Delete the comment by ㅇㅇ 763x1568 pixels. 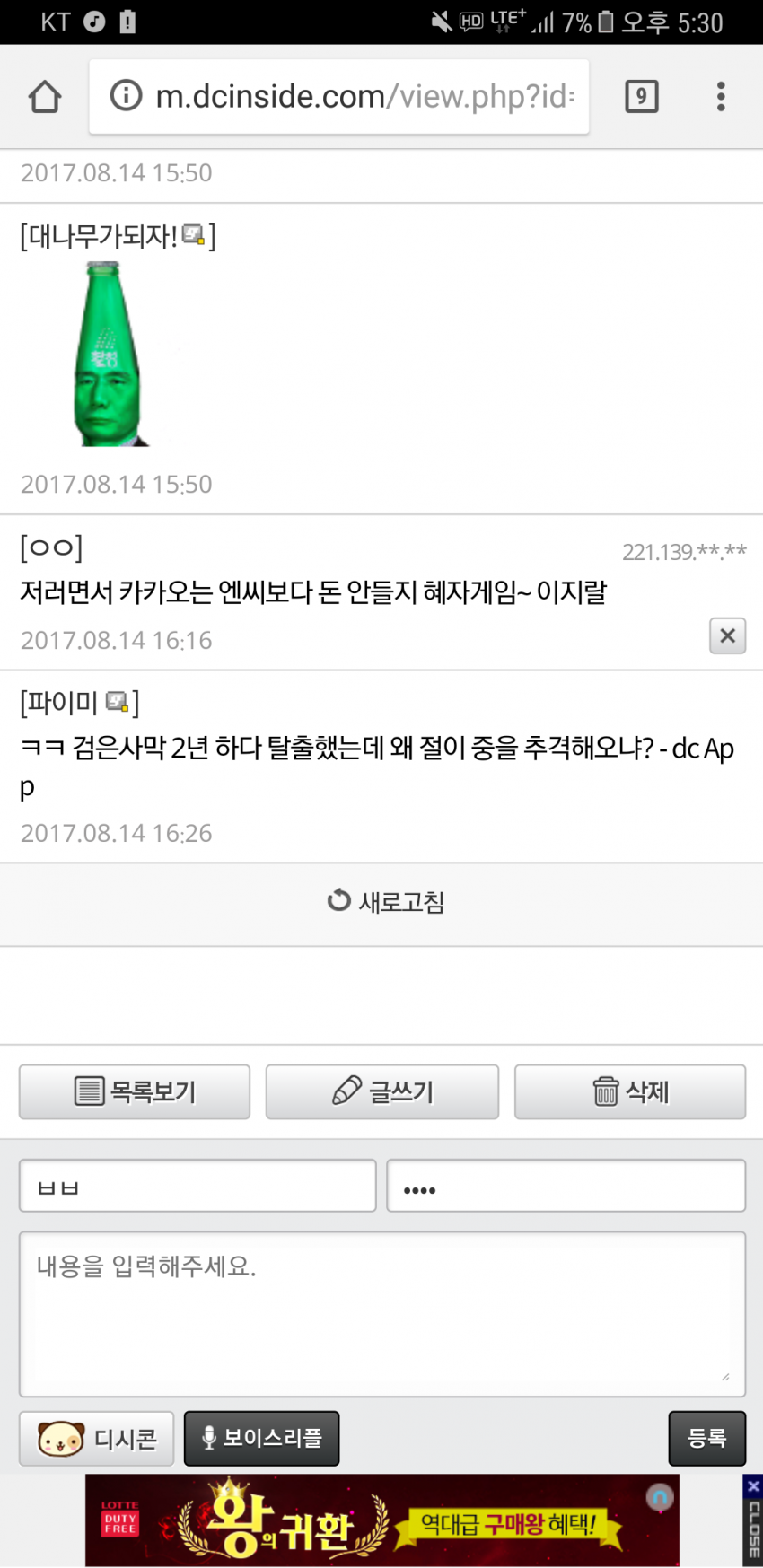pyautogui.click(x=727, y=636)
